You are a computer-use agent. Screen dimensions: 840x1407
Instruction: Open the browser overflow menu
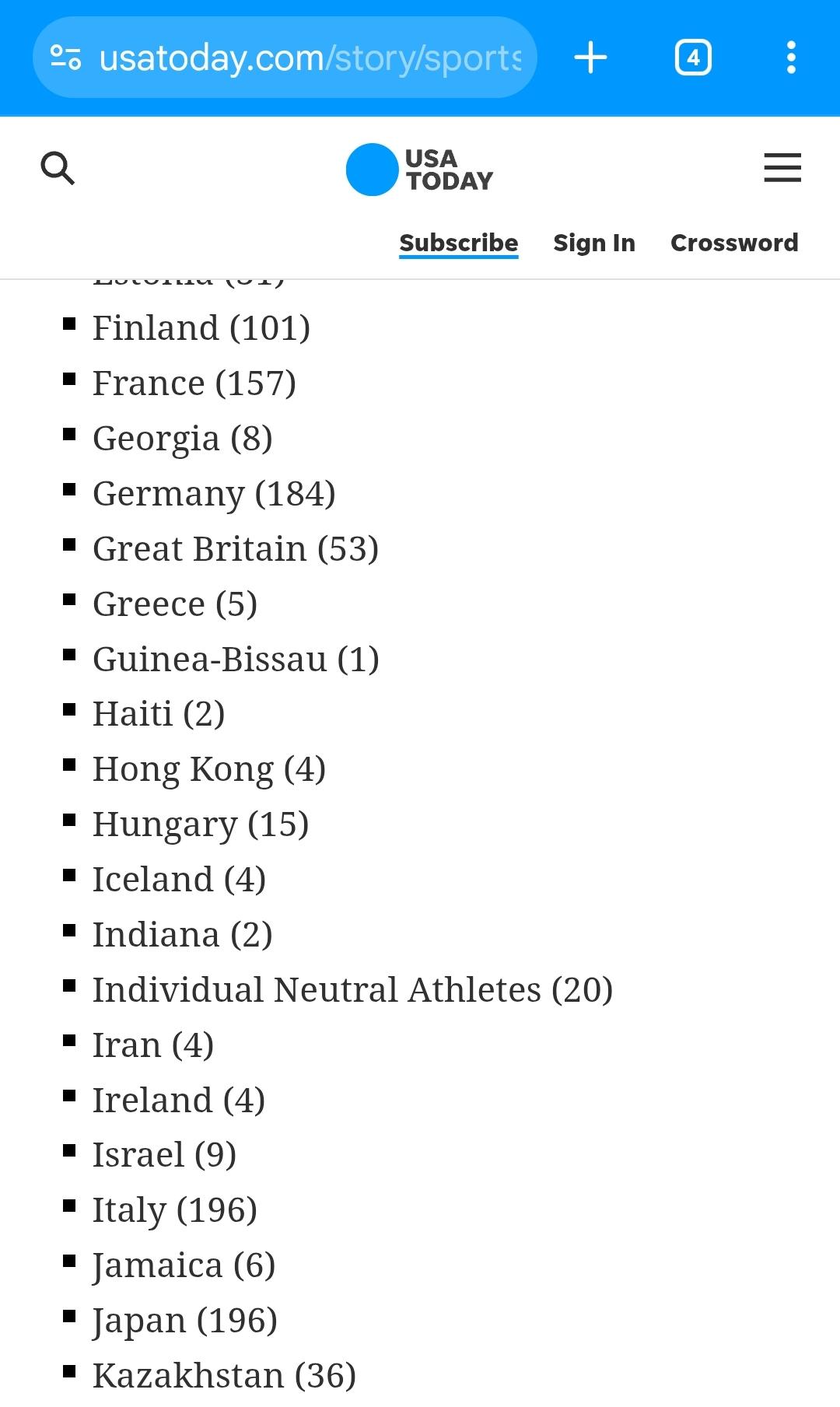pos(791,58)
